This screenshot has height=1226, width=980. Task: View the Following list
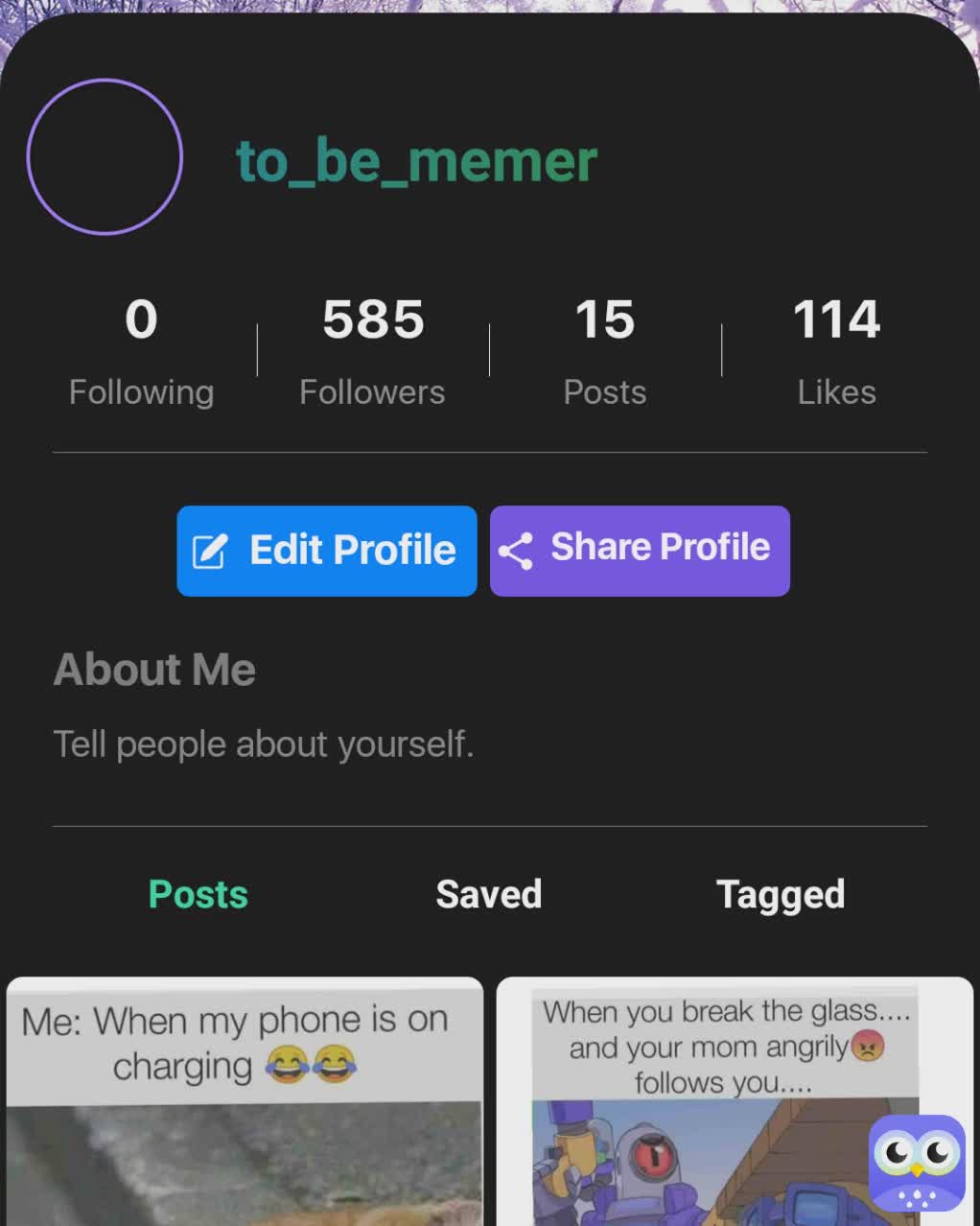pos(141,350)
